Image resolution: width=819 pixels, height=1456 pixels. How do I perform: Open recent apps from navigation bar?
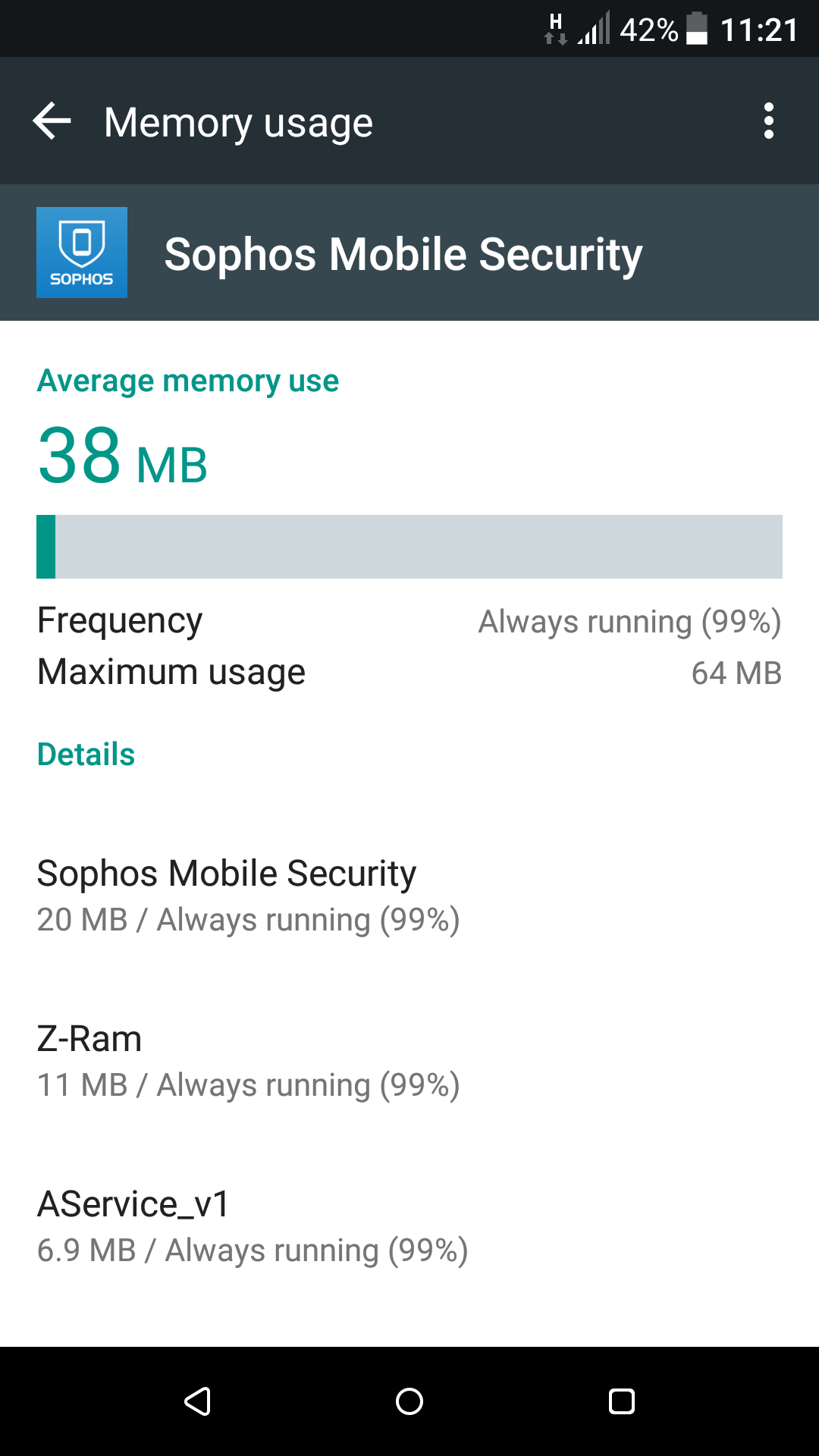tap(621, 1401)
